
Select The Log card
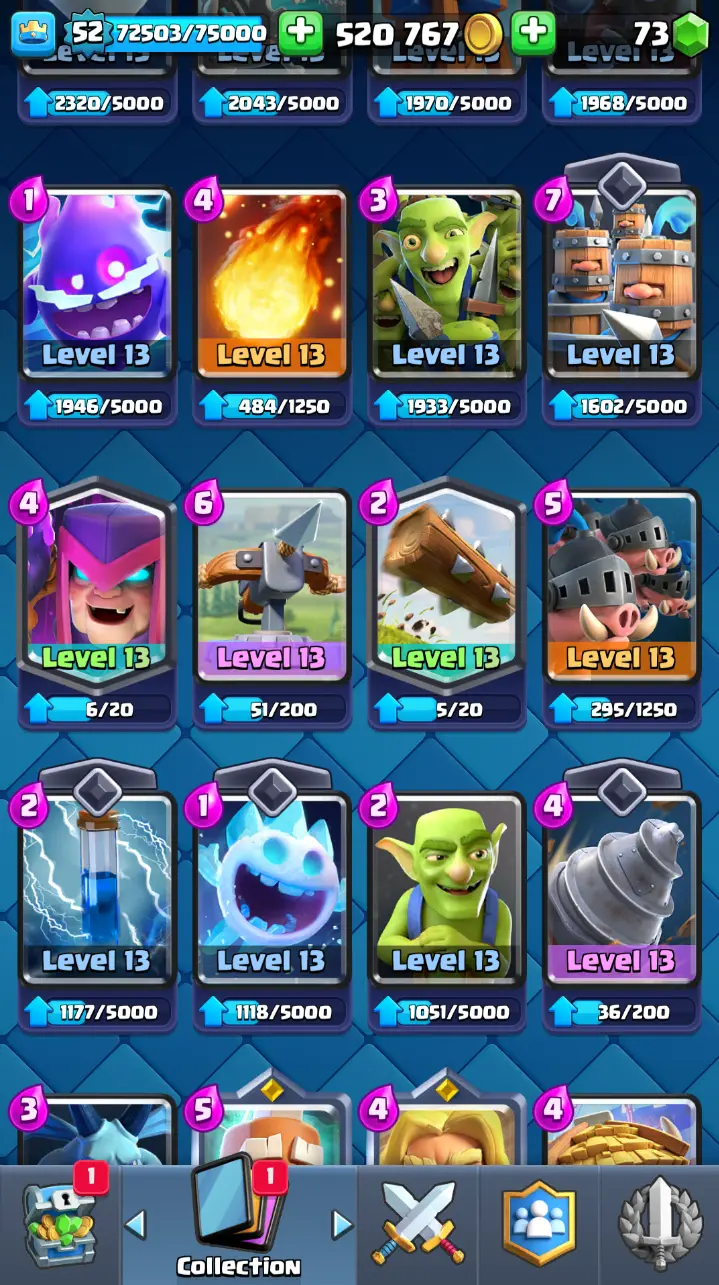[x=446, y=590]
